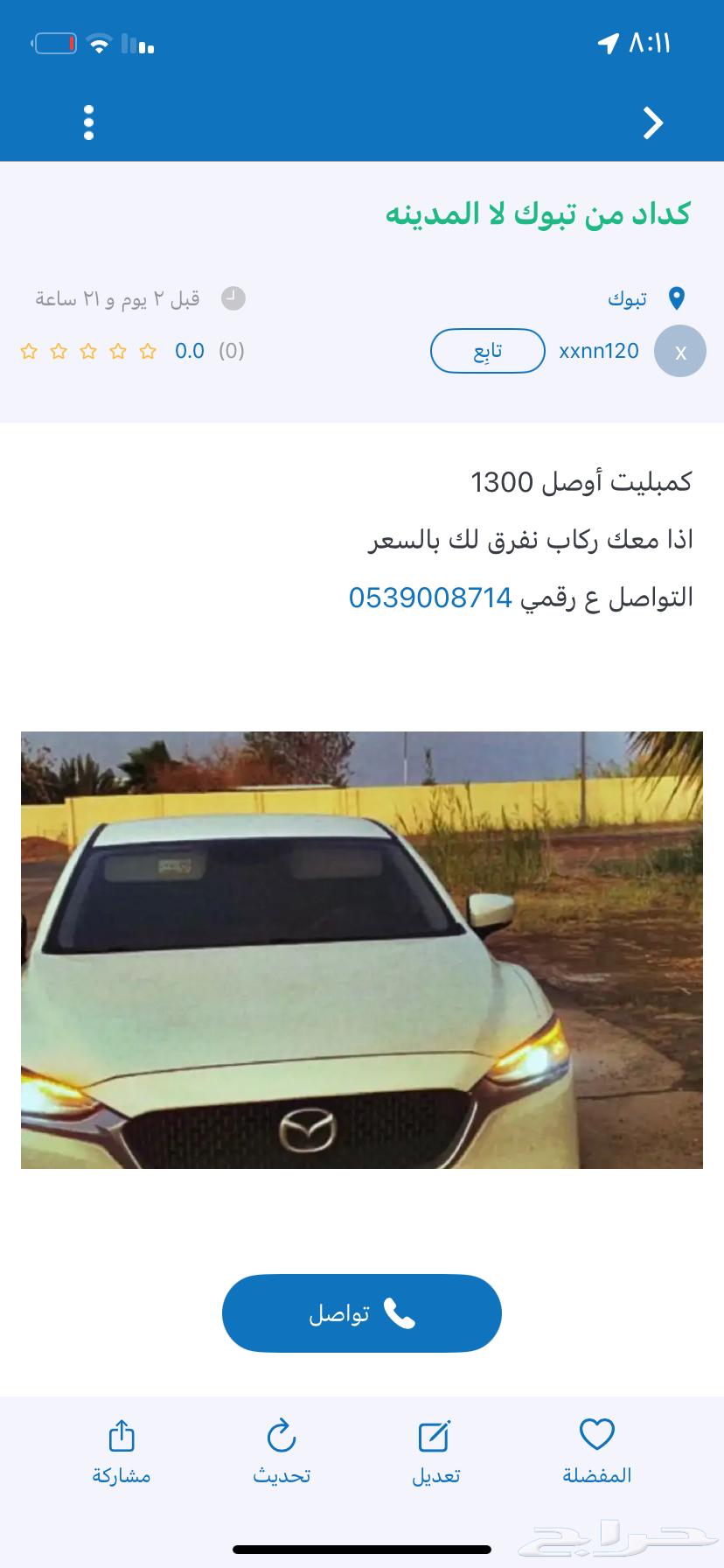Edit the listing with تعديل
The image size is (724, 1568).
click(435, 1452)
